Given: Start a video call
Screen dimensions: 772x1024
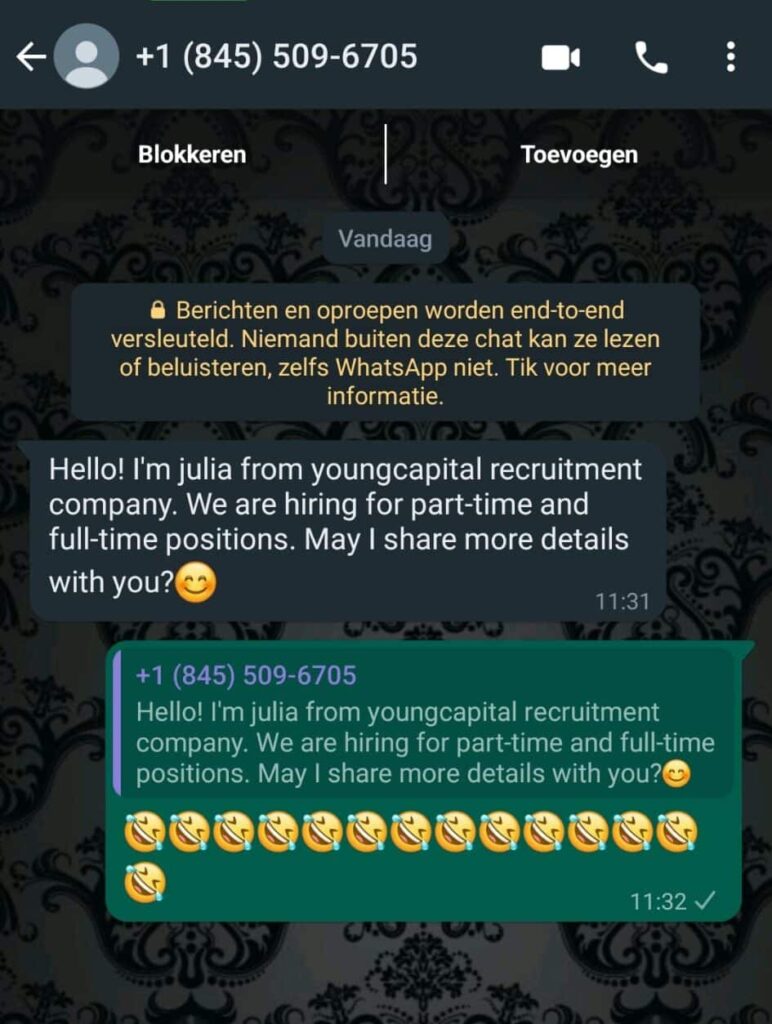Looking at the screenshot, I should click(561, 58).
